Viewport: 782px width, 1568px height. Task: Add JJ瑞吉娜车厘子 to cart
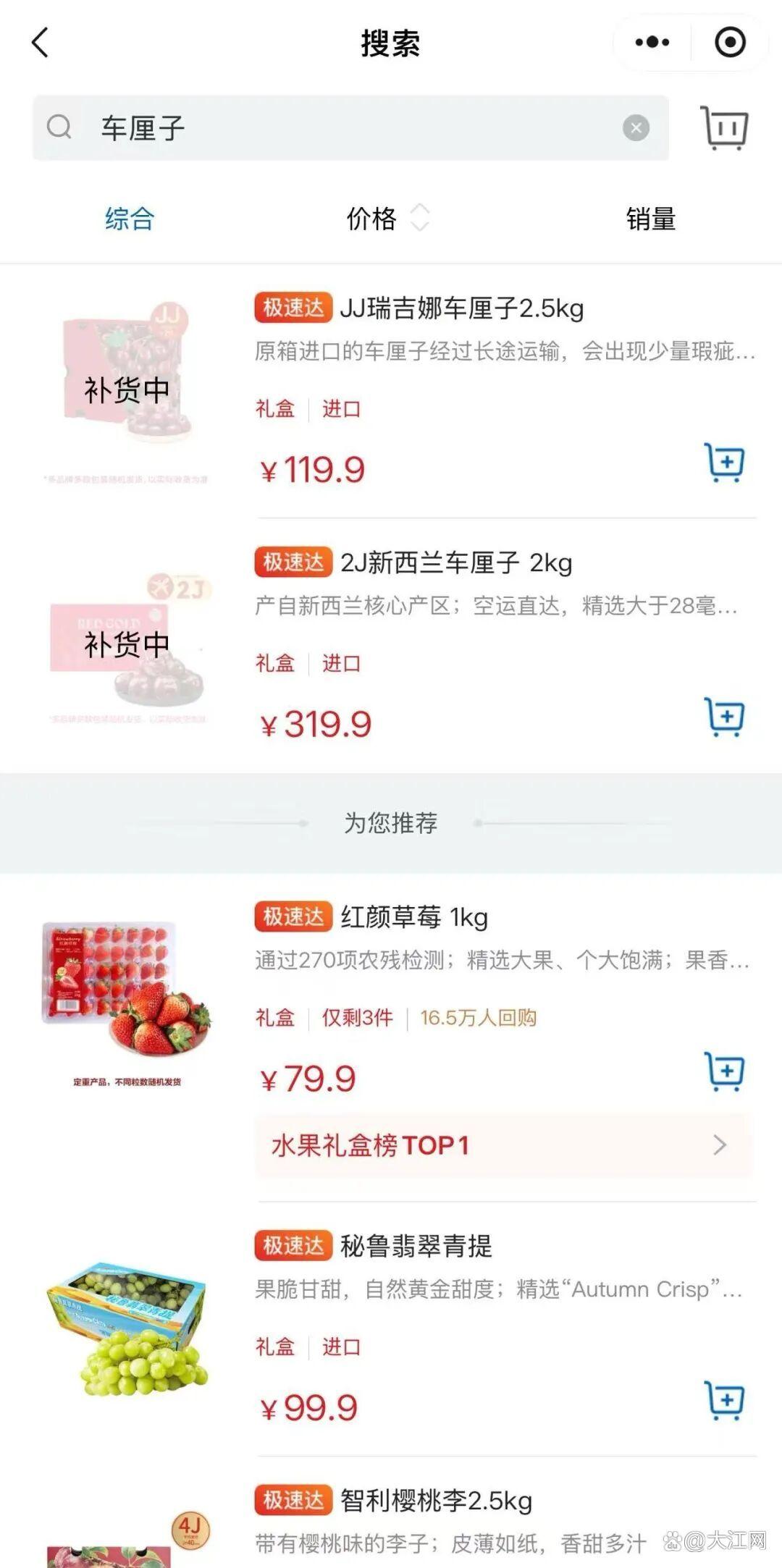pos(725,461)
